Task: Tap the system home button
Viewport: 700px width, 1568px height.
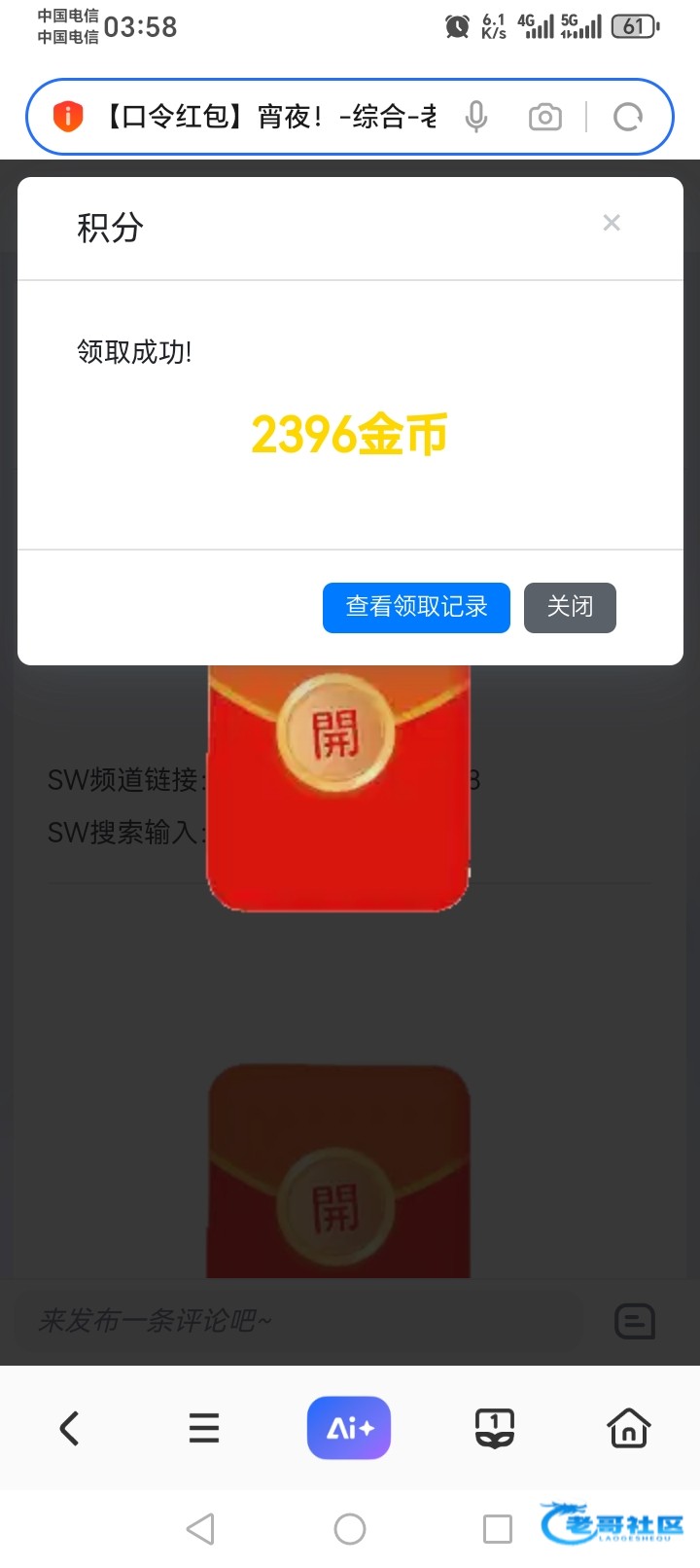Action: tap(350, 1529)
